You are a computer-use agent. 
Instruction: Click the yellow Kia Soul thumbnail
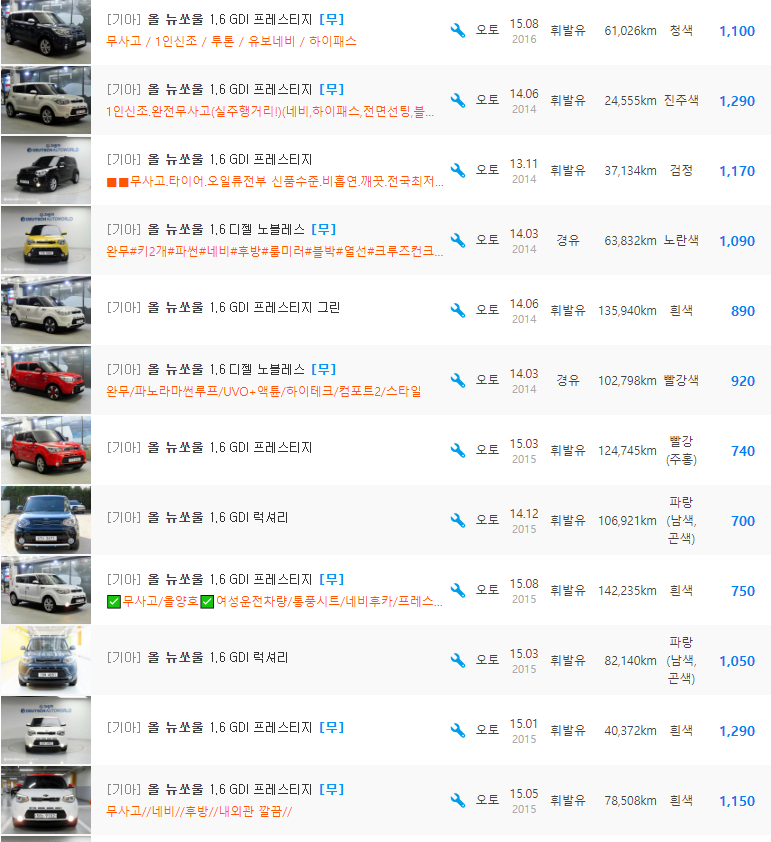tap(45, 241)
